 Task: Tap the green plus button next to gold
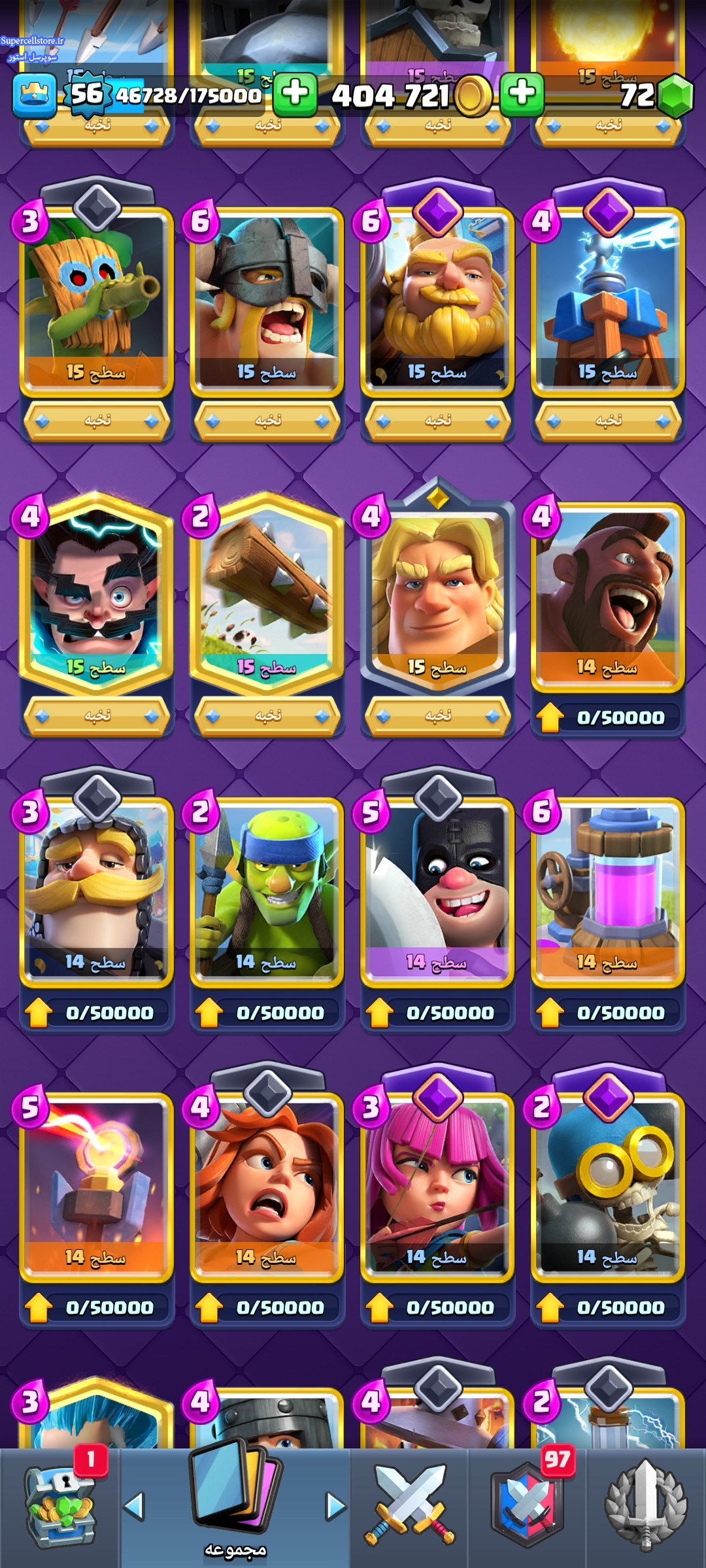point(522,93)
